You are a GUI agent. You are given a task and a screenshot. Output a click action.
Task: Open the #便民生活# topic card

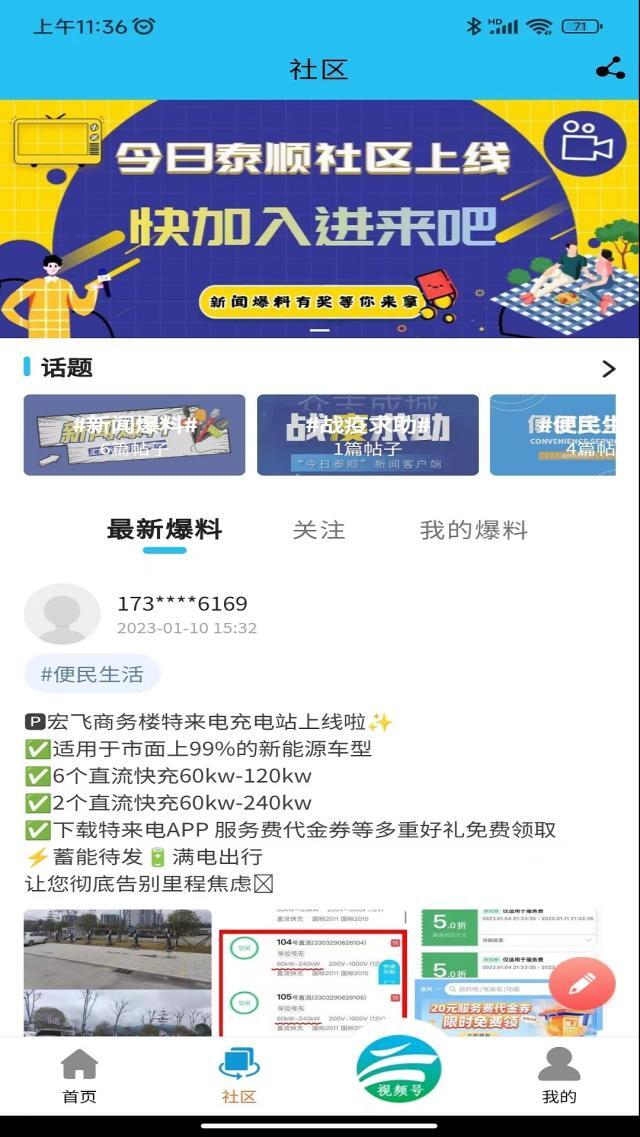pos(565,435)
